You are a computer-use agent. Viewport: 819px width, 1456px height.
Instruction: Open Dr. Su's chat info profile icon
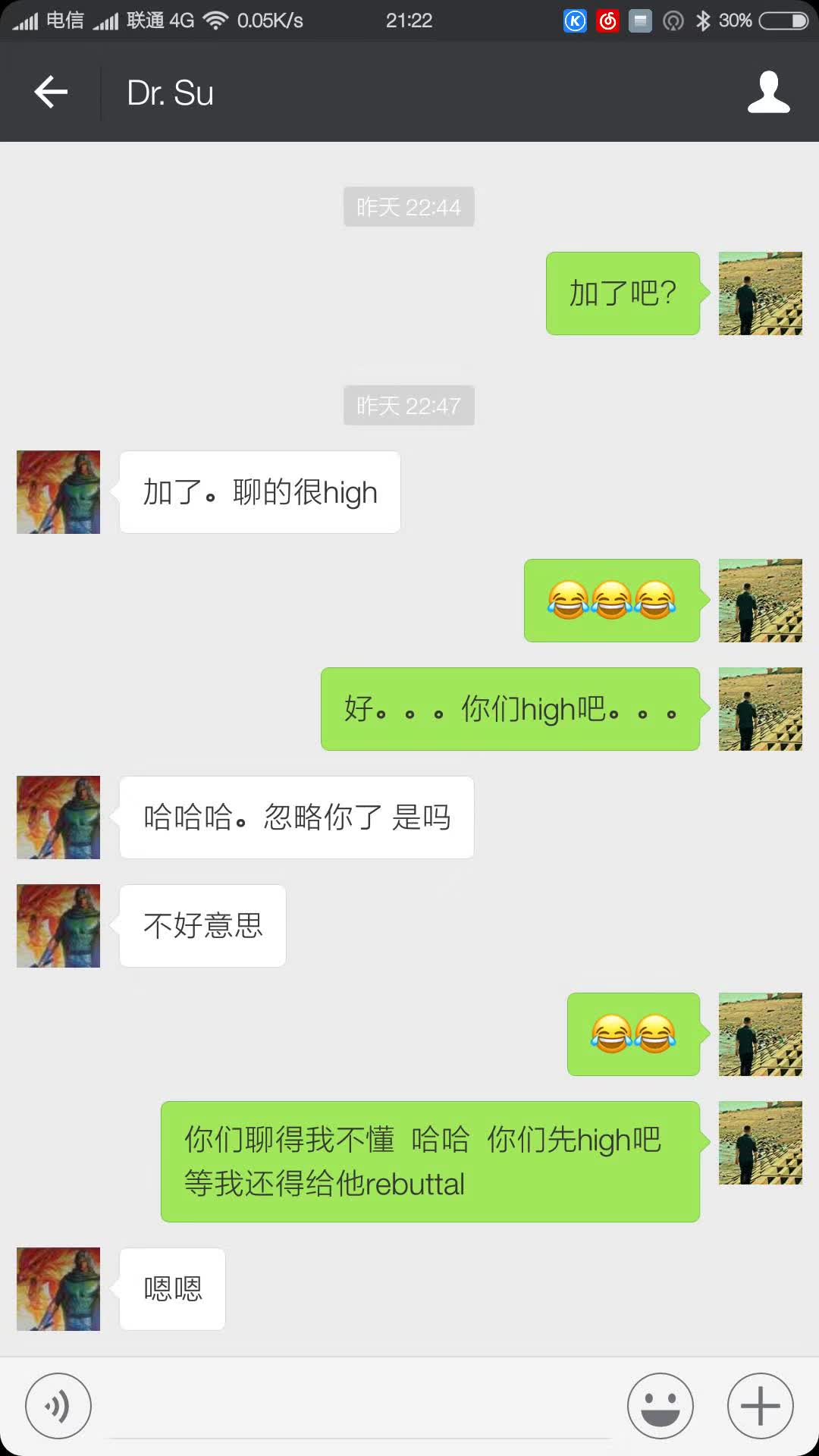(768, 93)
